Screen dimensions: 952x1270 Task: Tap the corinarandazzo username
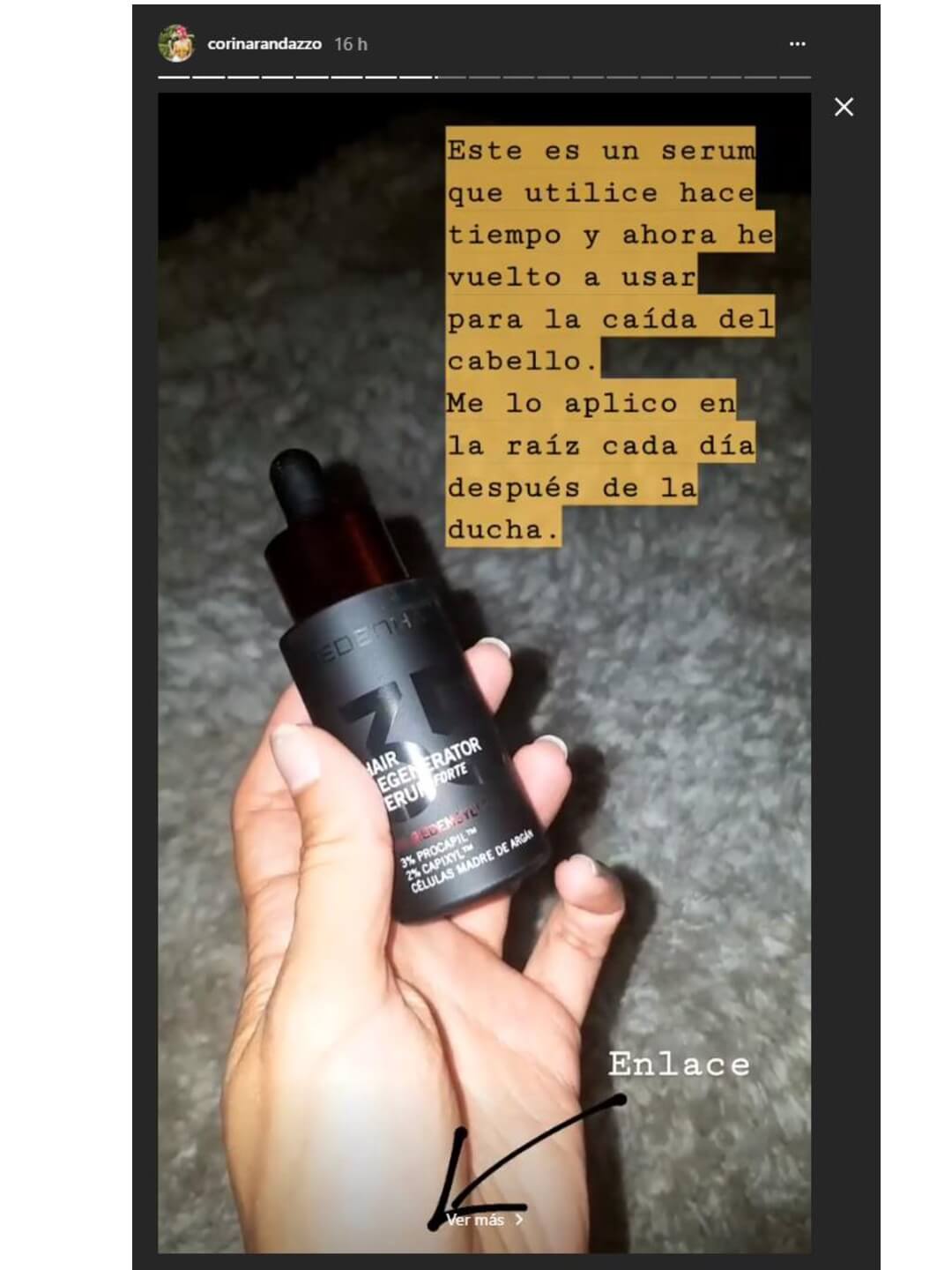[x=264, y=43]
